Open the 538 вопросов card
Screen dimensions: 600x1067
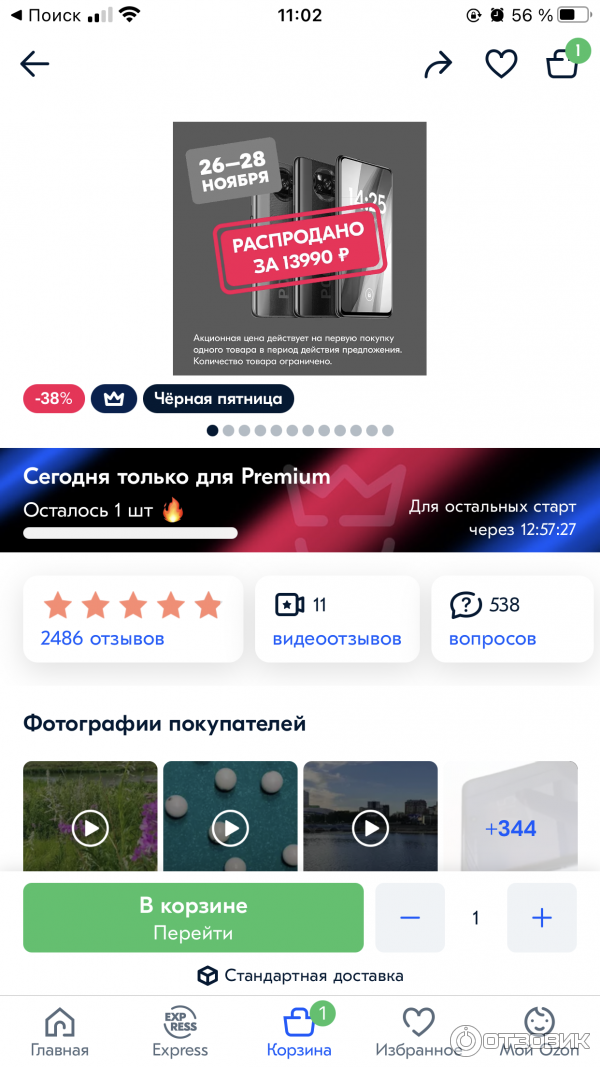[x=509, y=619]
